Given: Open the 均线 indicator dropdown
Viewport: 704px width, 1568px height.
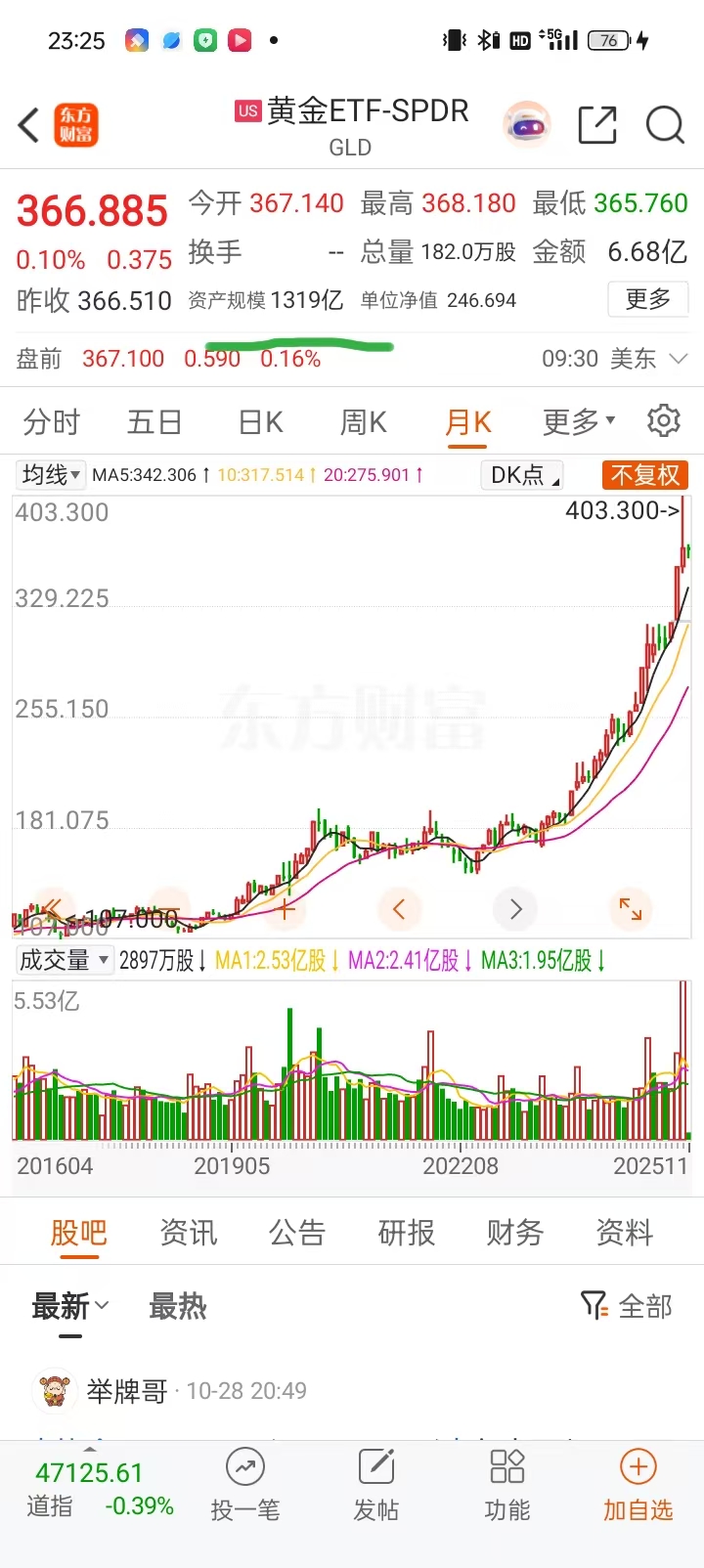Looking at the screenshot, I should pyautogui.click(x=52, y=475).
